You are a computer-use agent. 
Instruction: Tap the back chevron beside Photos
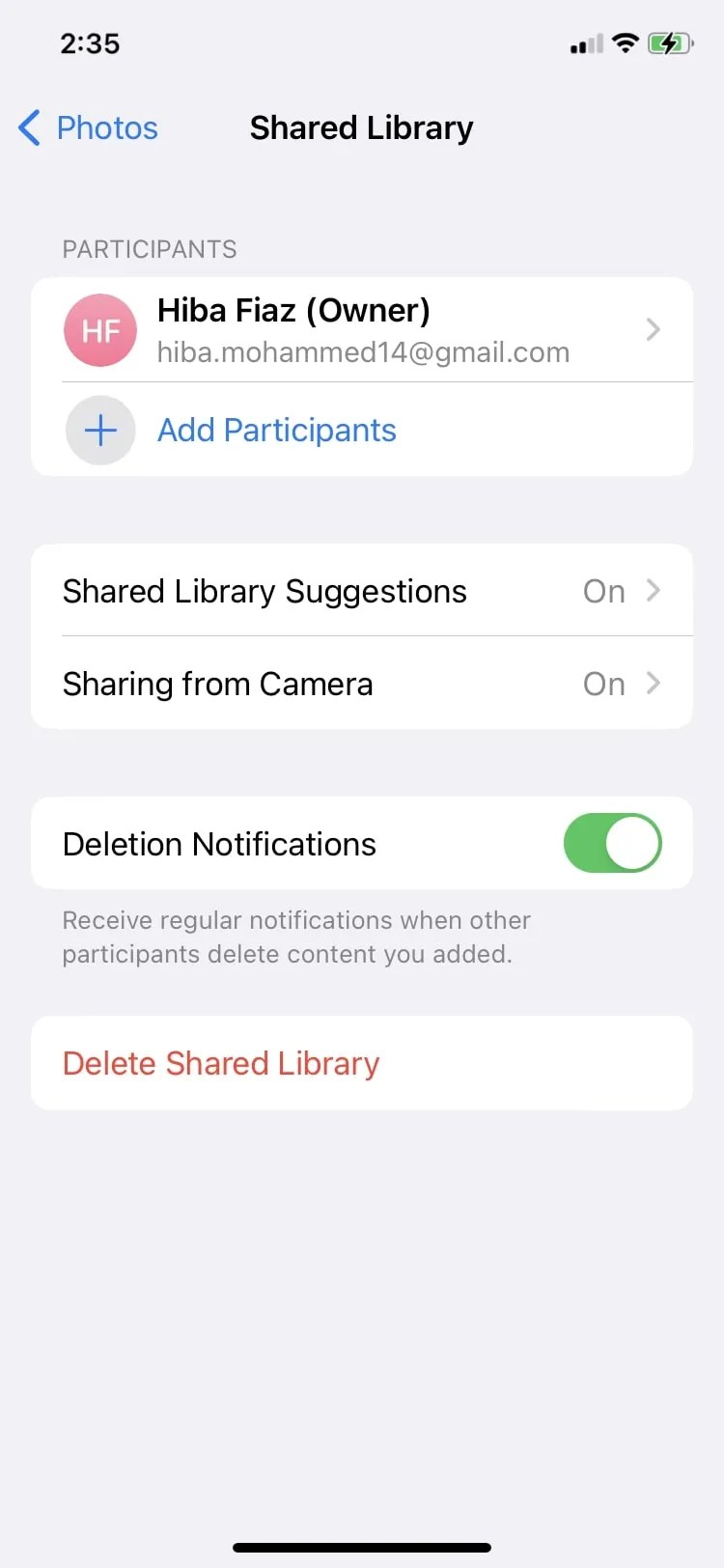(28, 127)
